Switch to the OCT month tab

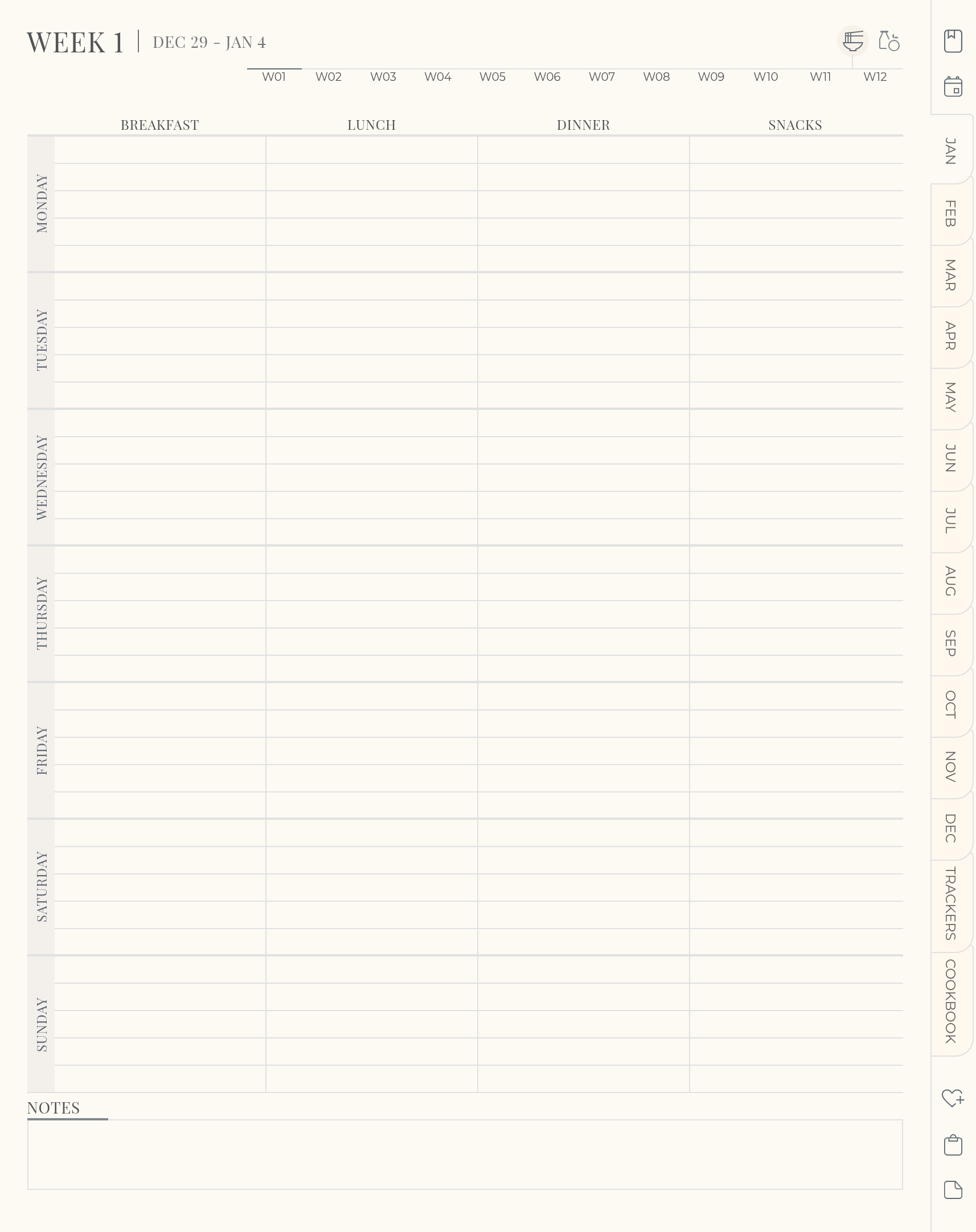pyautogui.click(x=950, y=704)
